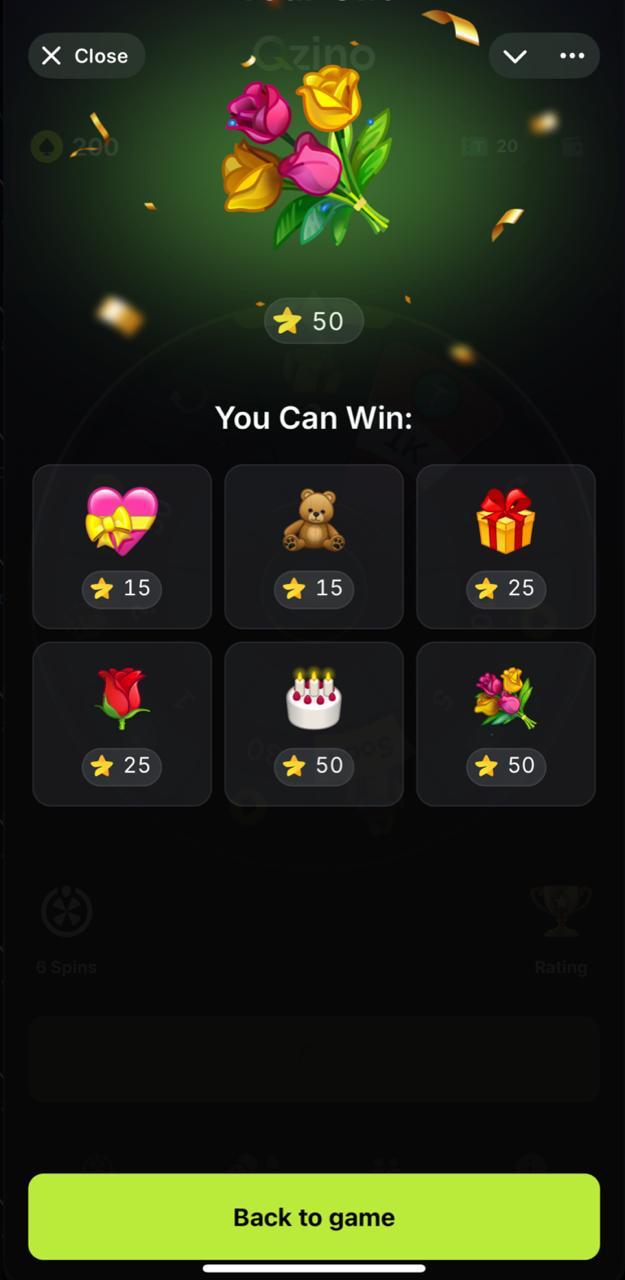Close the mini app
Image resolution: width=625 pixels, height=1280 pixels.
pyautogui.click(x=86, y=56)
